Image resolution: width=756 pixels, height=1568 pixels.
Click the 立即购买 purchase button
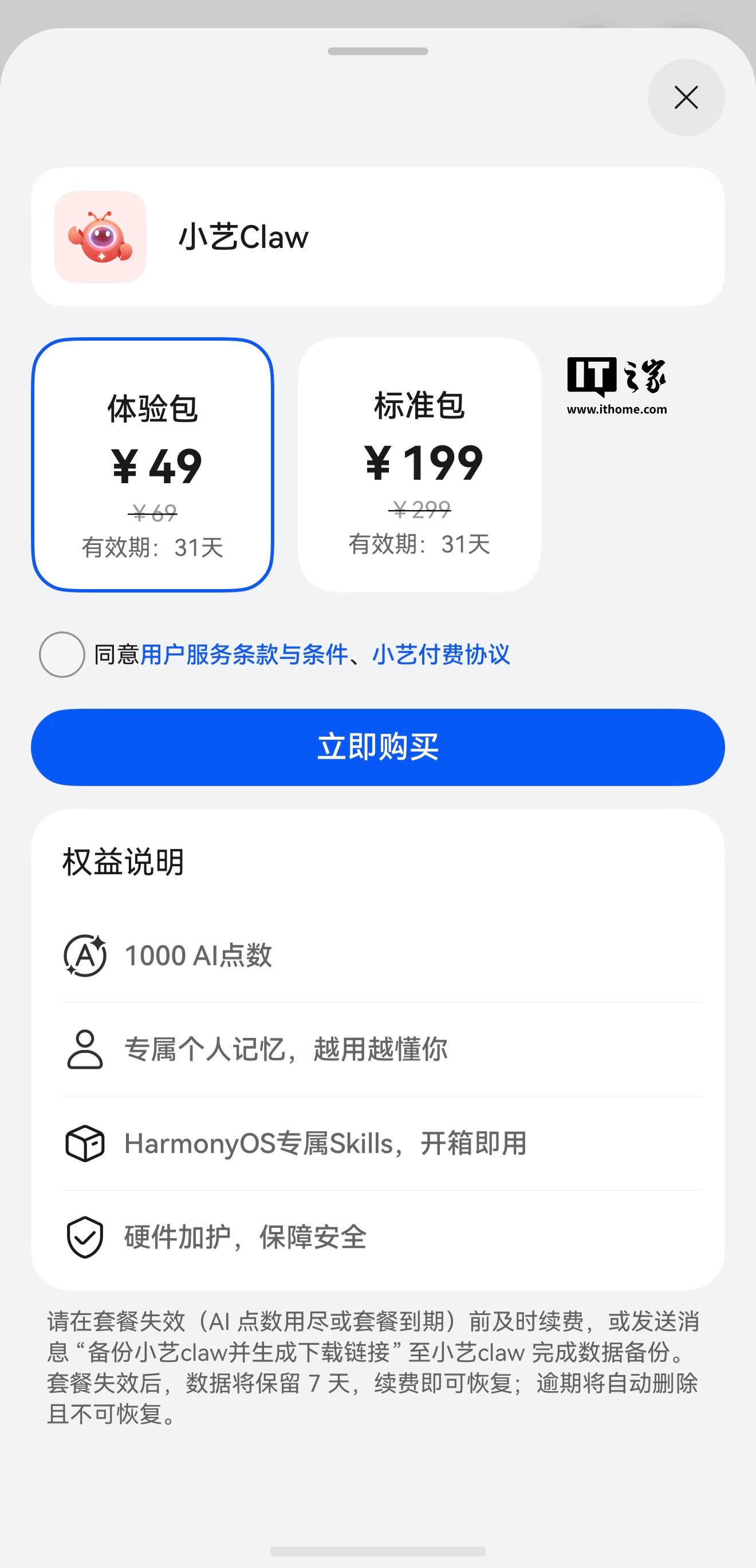(x=377, y=748)
